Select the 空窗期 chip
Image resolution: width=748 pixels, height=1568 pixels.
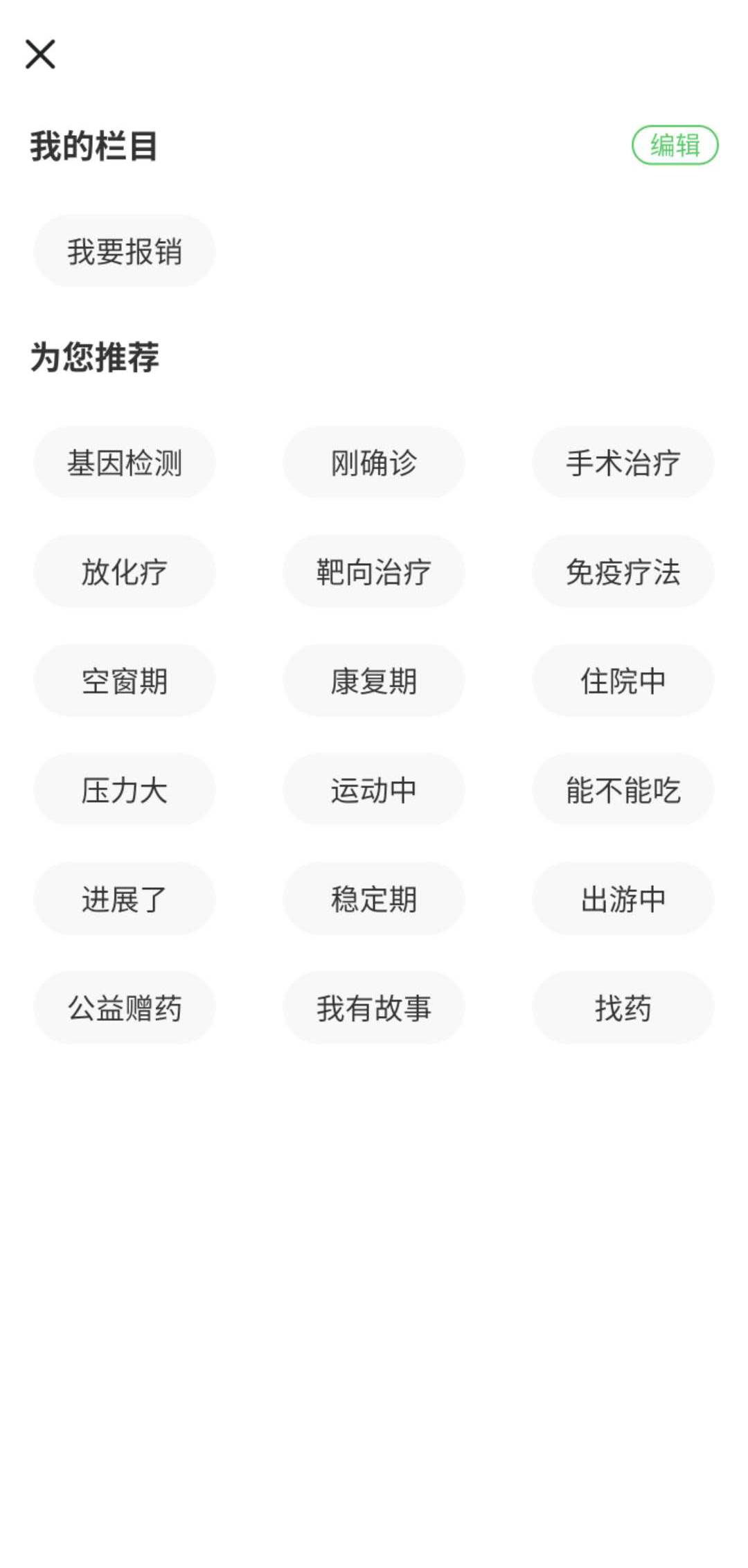tap(125, 681)
